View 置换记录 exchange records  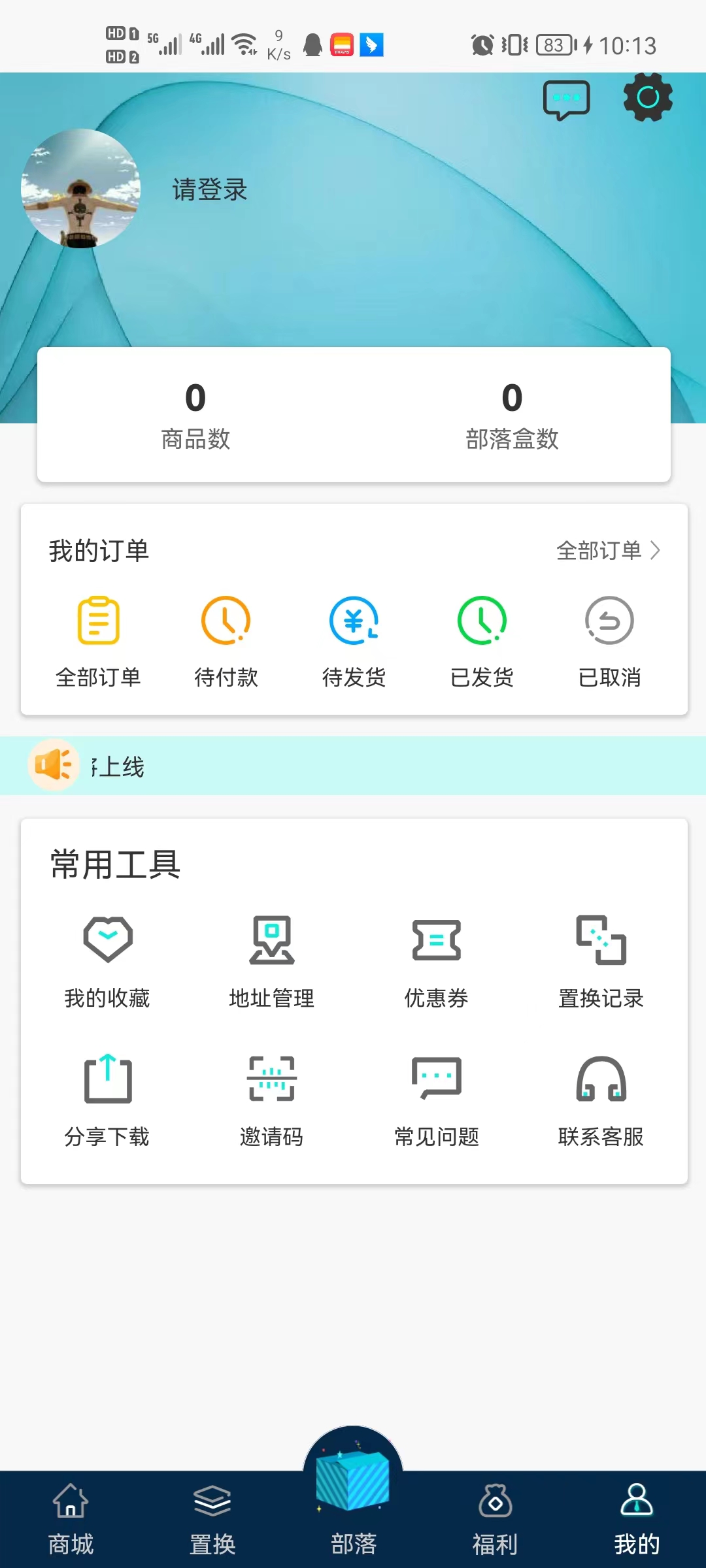pyautogui.click(x=601, y=962)
